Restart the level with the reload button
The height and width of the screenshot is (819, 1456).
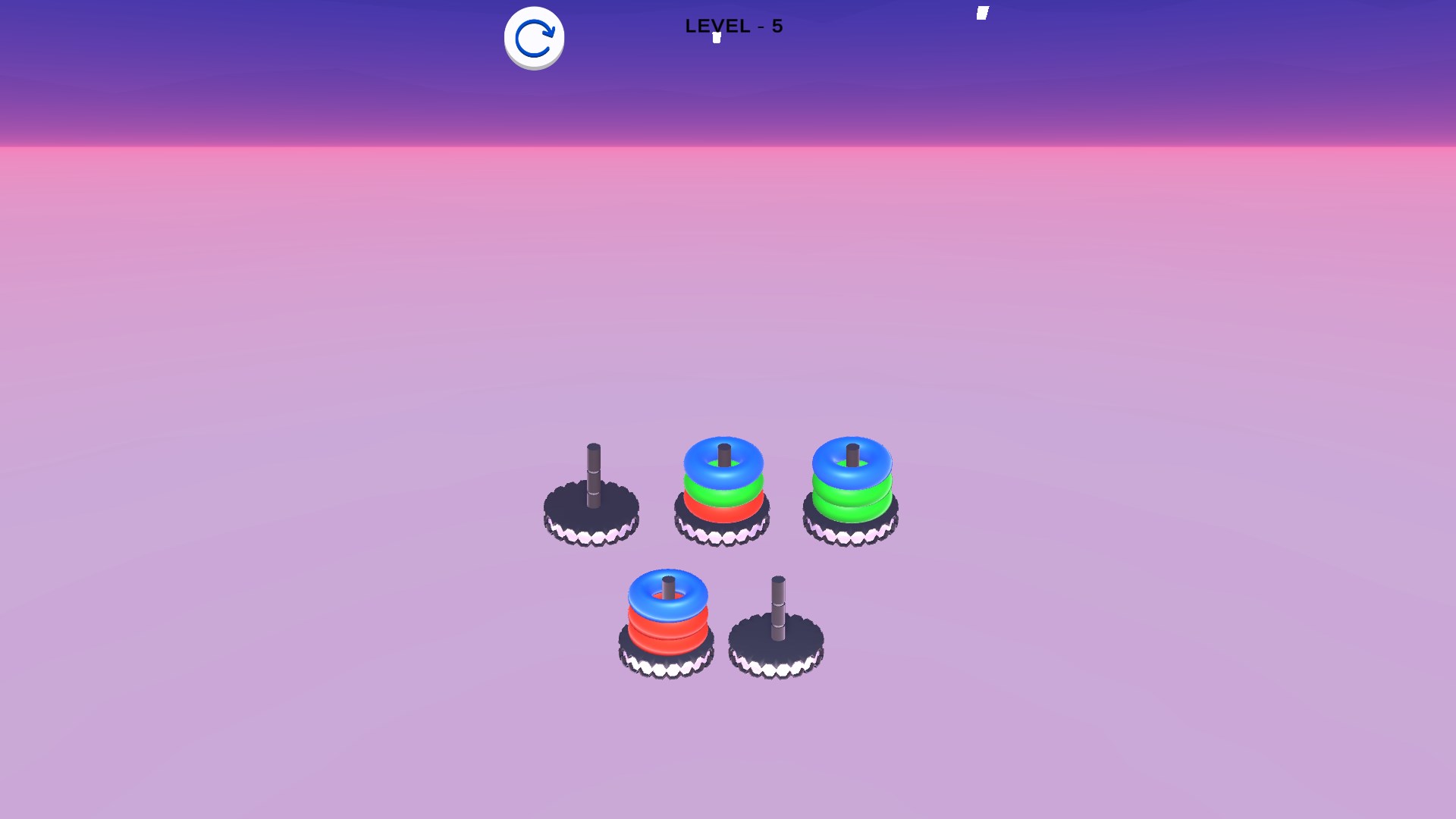point(534,38)
